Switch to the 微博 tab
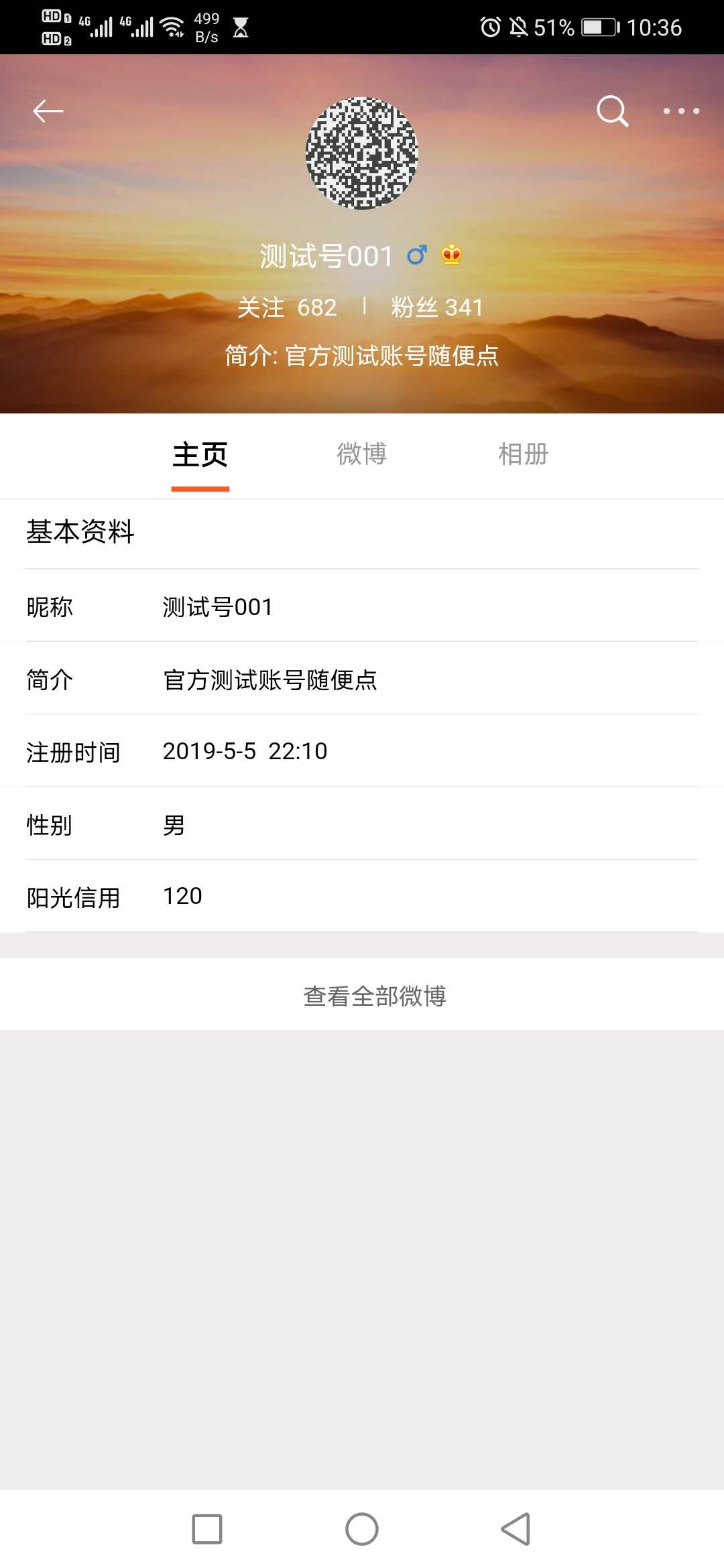Image resolution: width=724 pixels, height=1568 pixels. (x=362, y=455)
